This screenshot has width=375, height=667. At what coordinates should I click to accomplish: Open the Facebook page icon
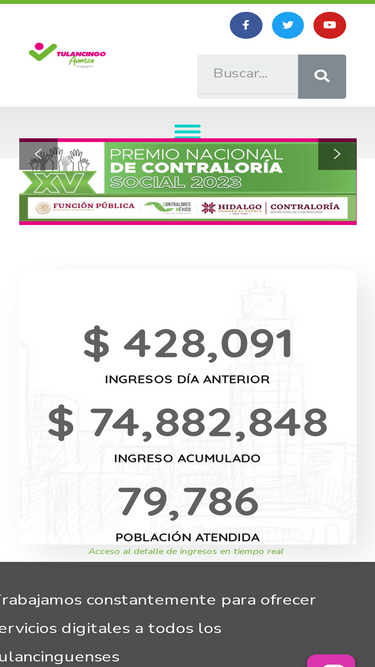246,25
